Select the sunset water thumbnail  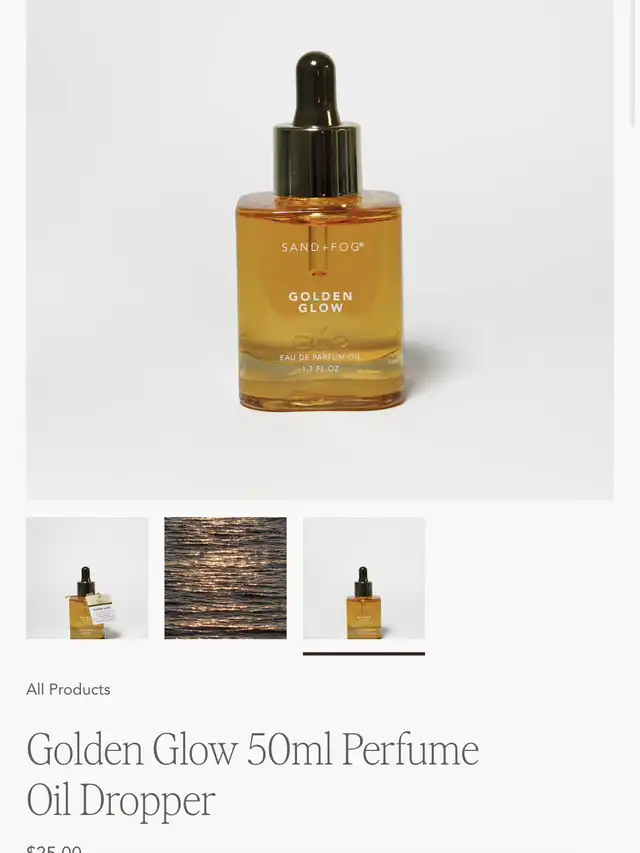click(x=225, y=578)
